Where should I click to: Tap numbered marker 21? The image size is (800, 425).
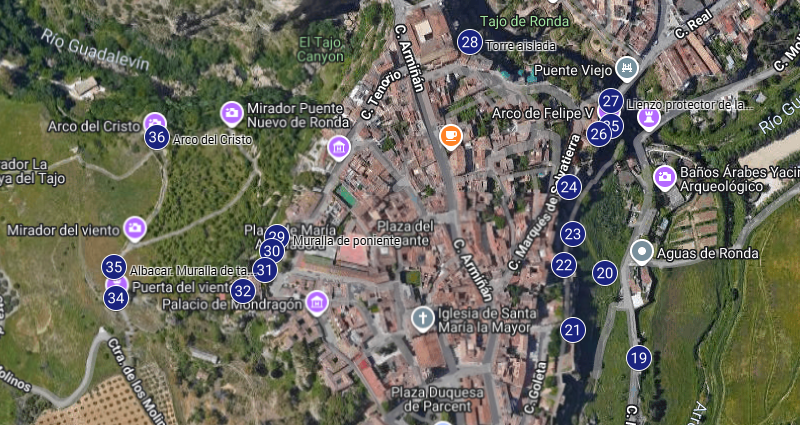coord(572,330)
